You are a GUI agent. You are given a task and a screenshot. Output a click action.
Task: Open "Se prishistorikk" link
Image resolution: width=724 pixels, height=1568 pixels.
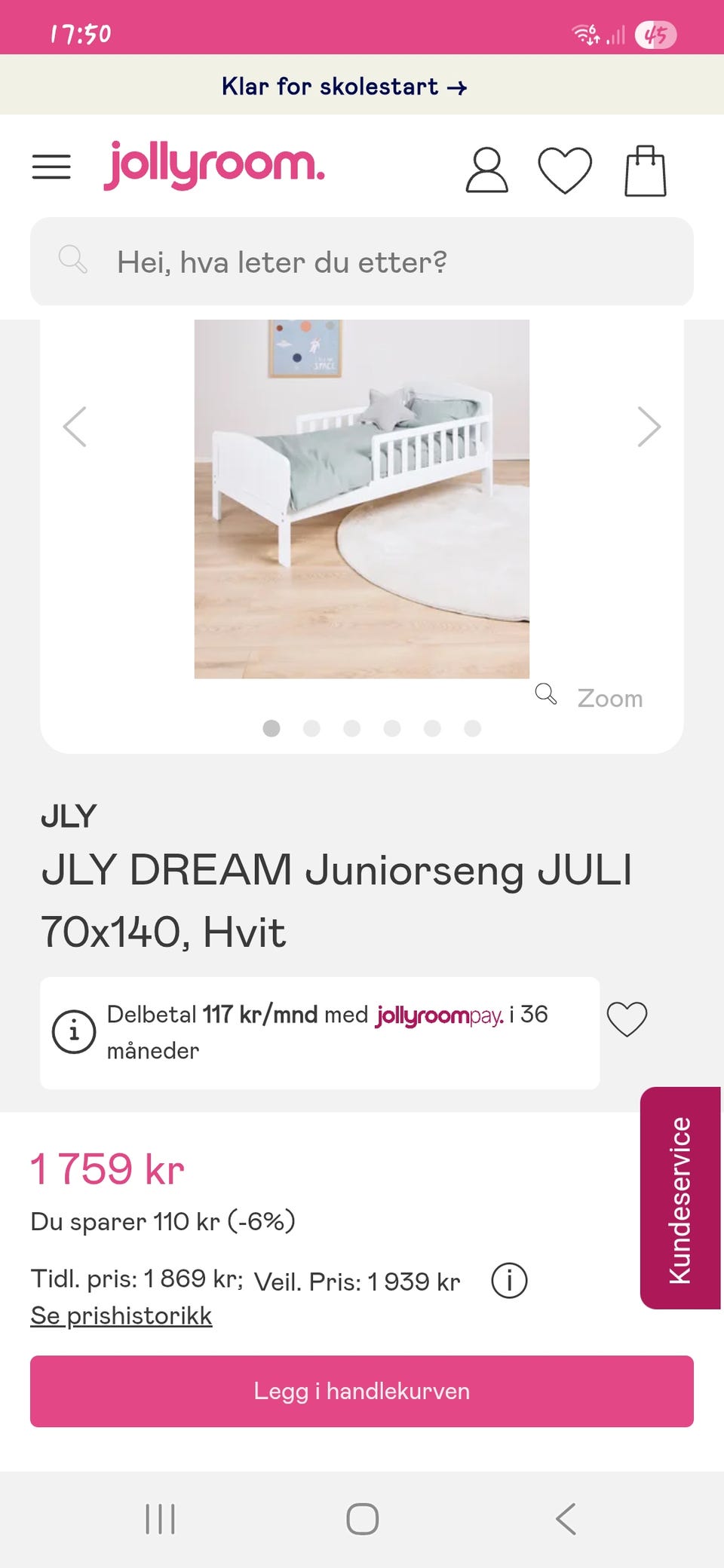tap(121, 1315)
